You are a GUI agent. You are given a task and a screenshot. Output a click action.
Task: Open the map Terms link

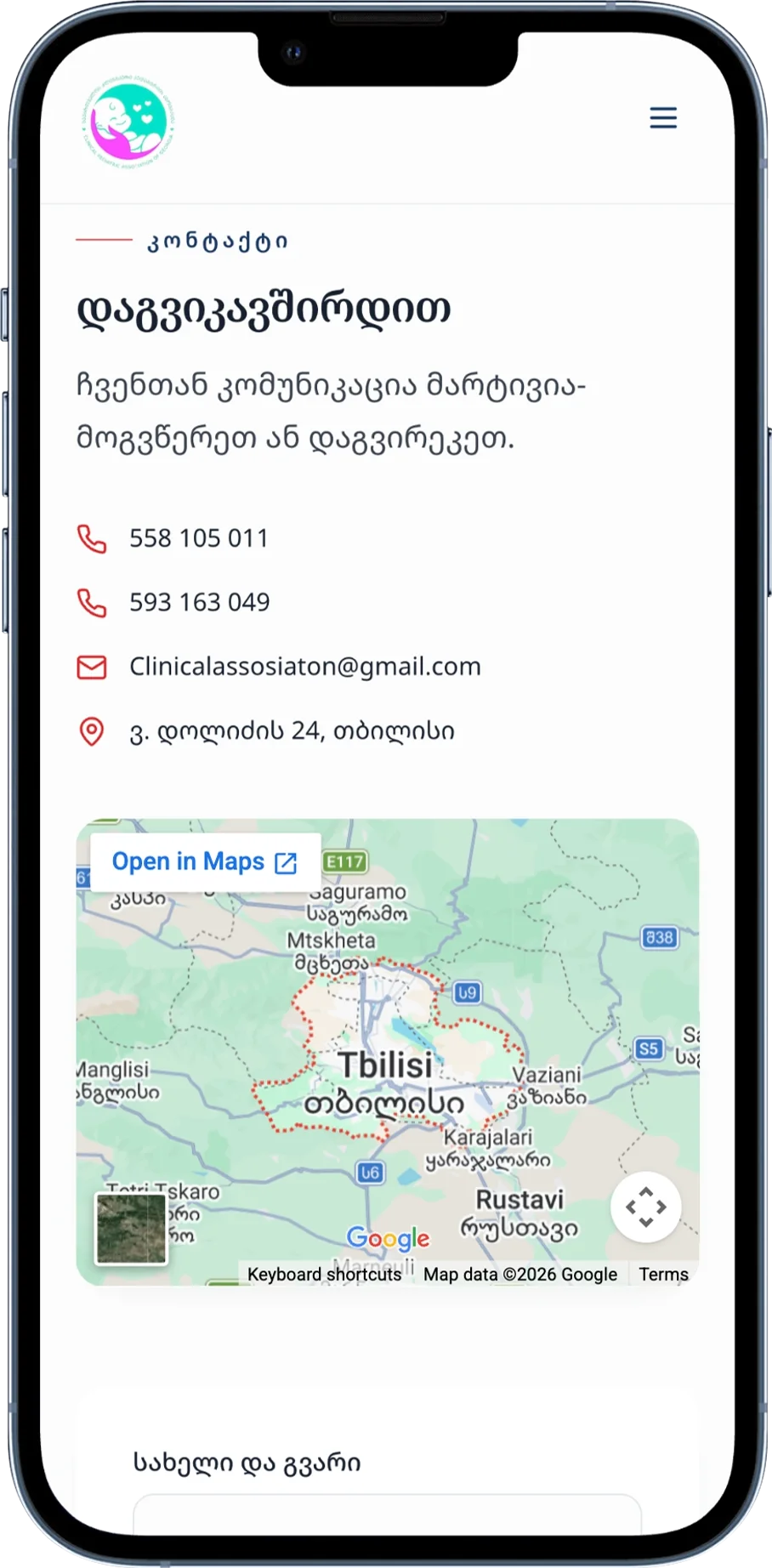[x=663, y=1274]
